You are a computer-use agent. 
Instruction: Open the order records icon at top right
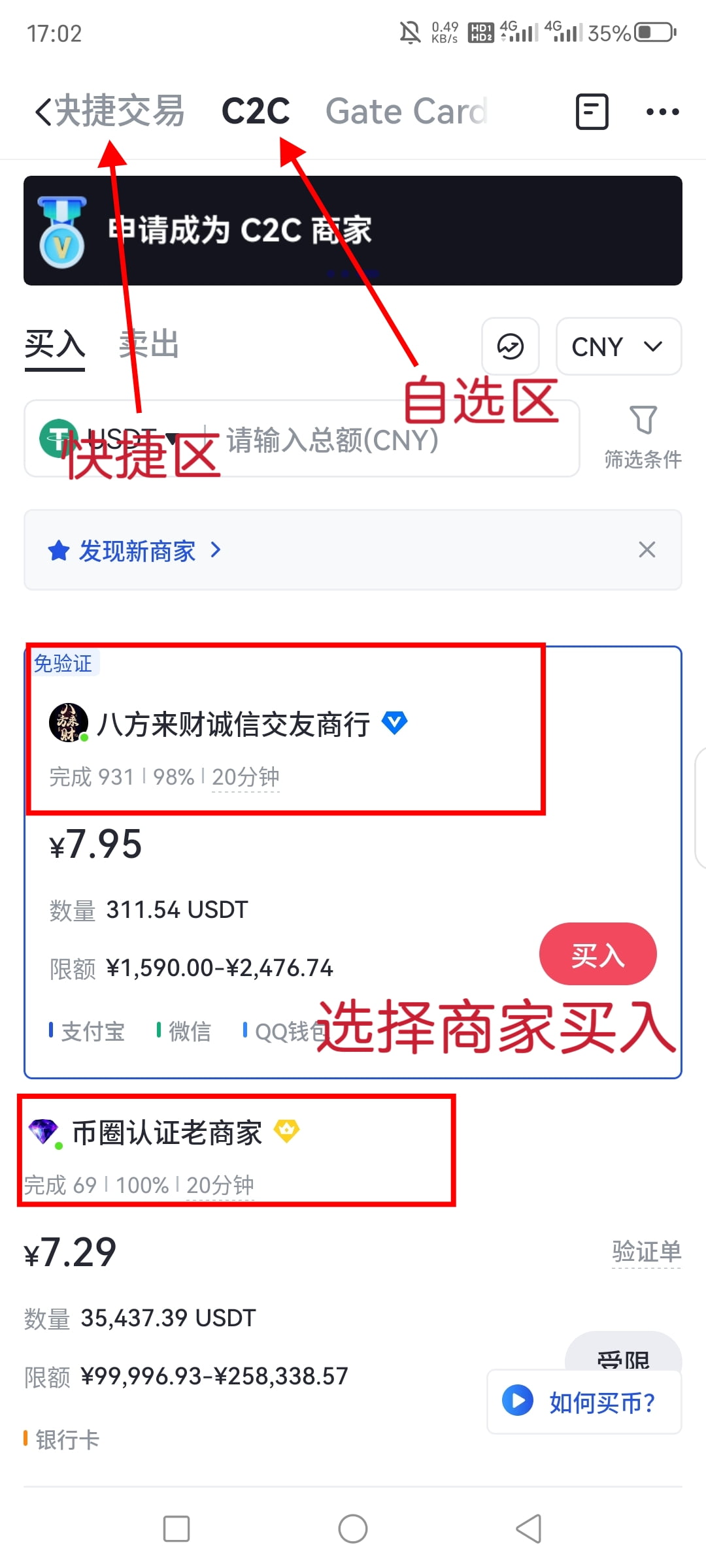point(590,111)
